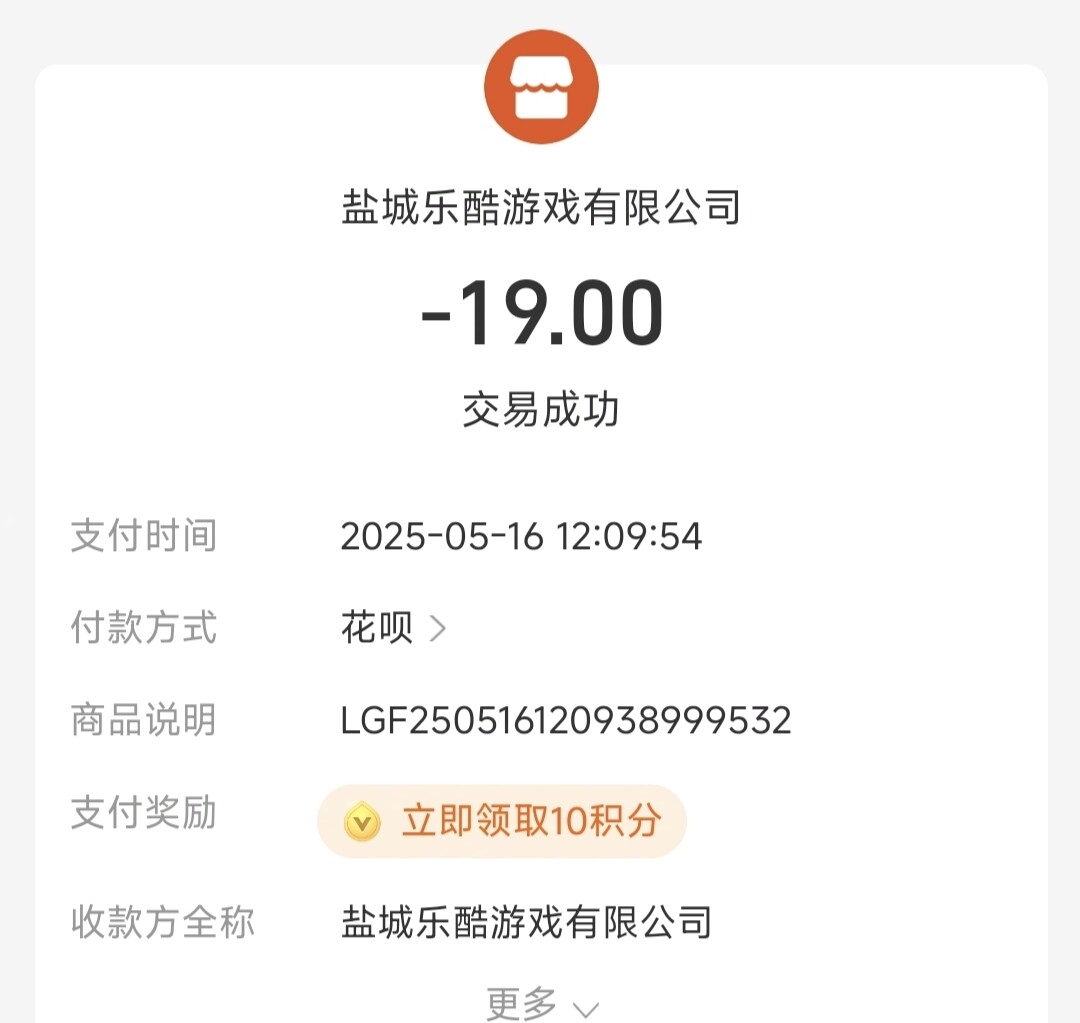
Task: Open the 花呗 payment method details
Action: 394,629
